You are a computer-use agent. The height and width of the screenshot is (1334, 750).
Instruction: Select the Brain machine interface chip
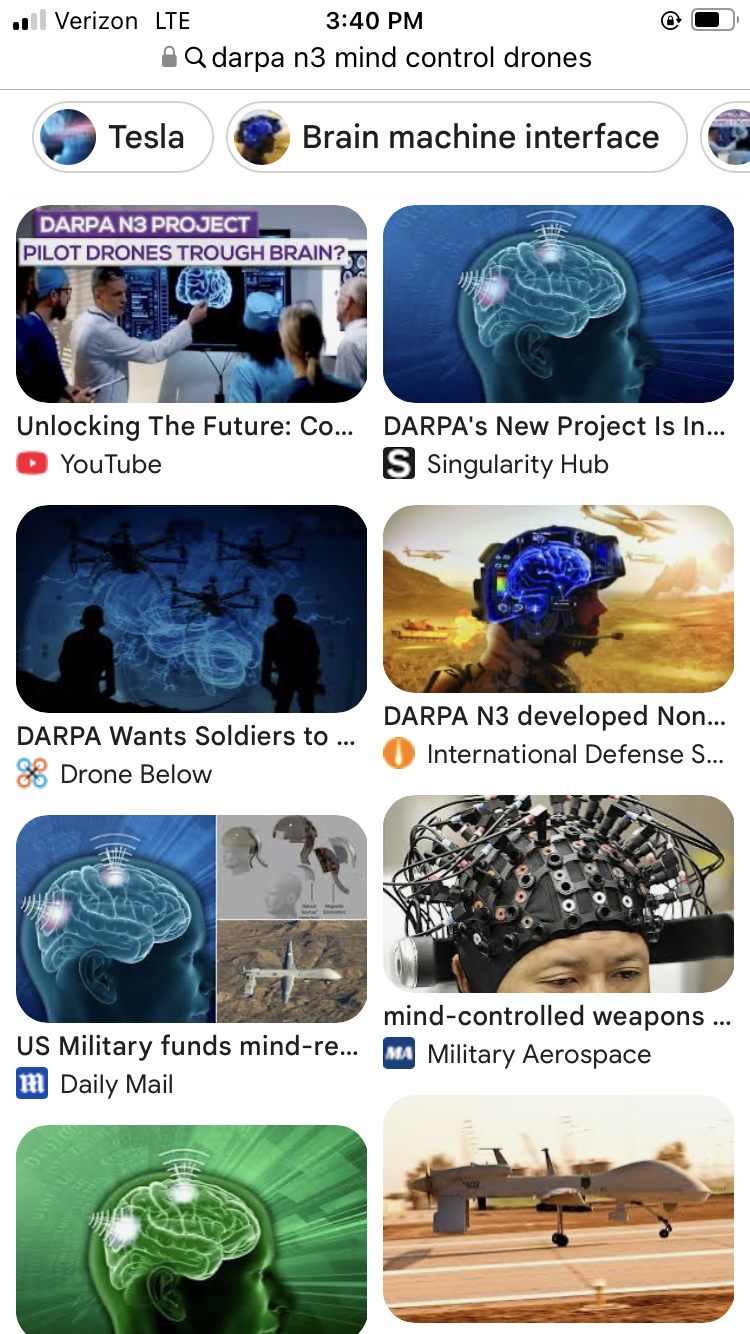(x=457, y=137)
